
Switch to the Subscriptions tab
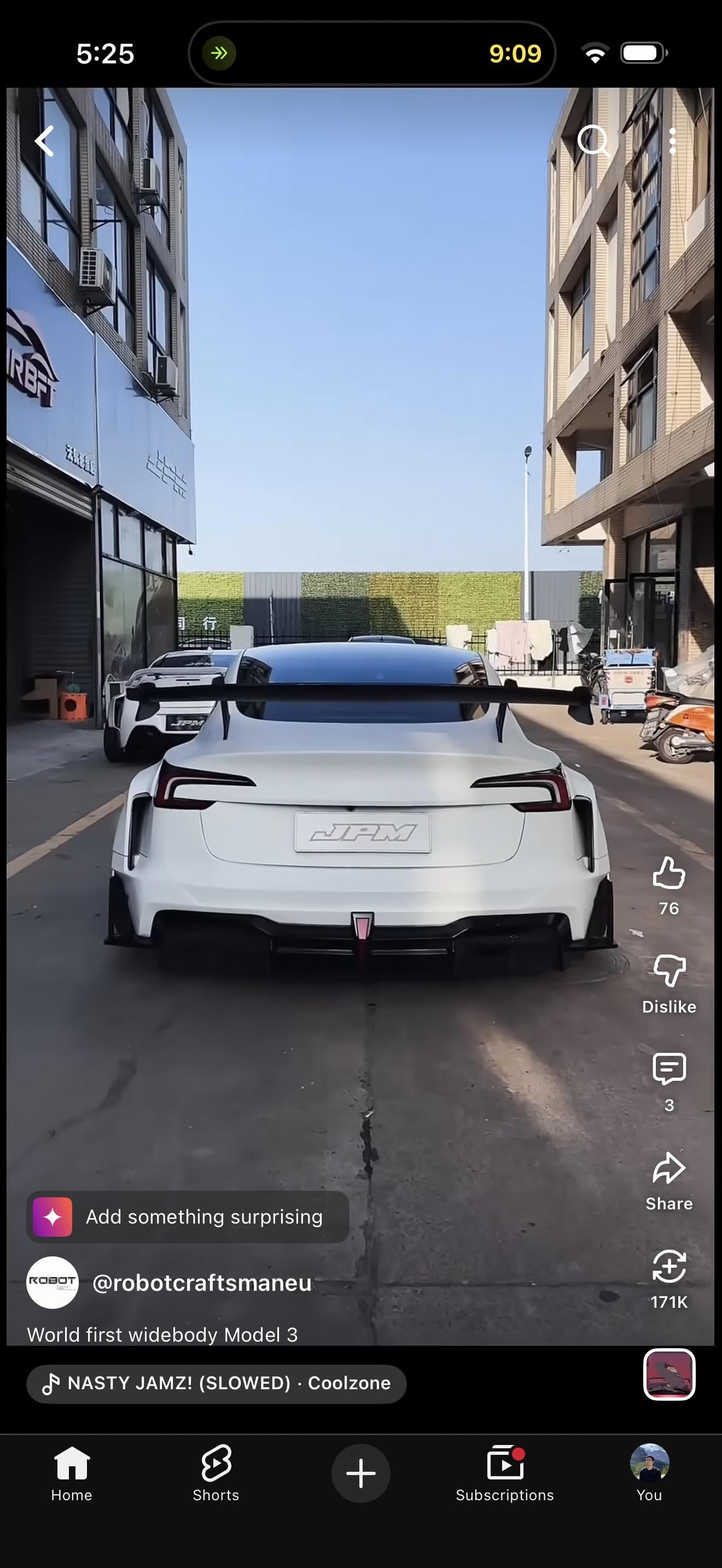pyautogui.click(x=505, y=1473)
